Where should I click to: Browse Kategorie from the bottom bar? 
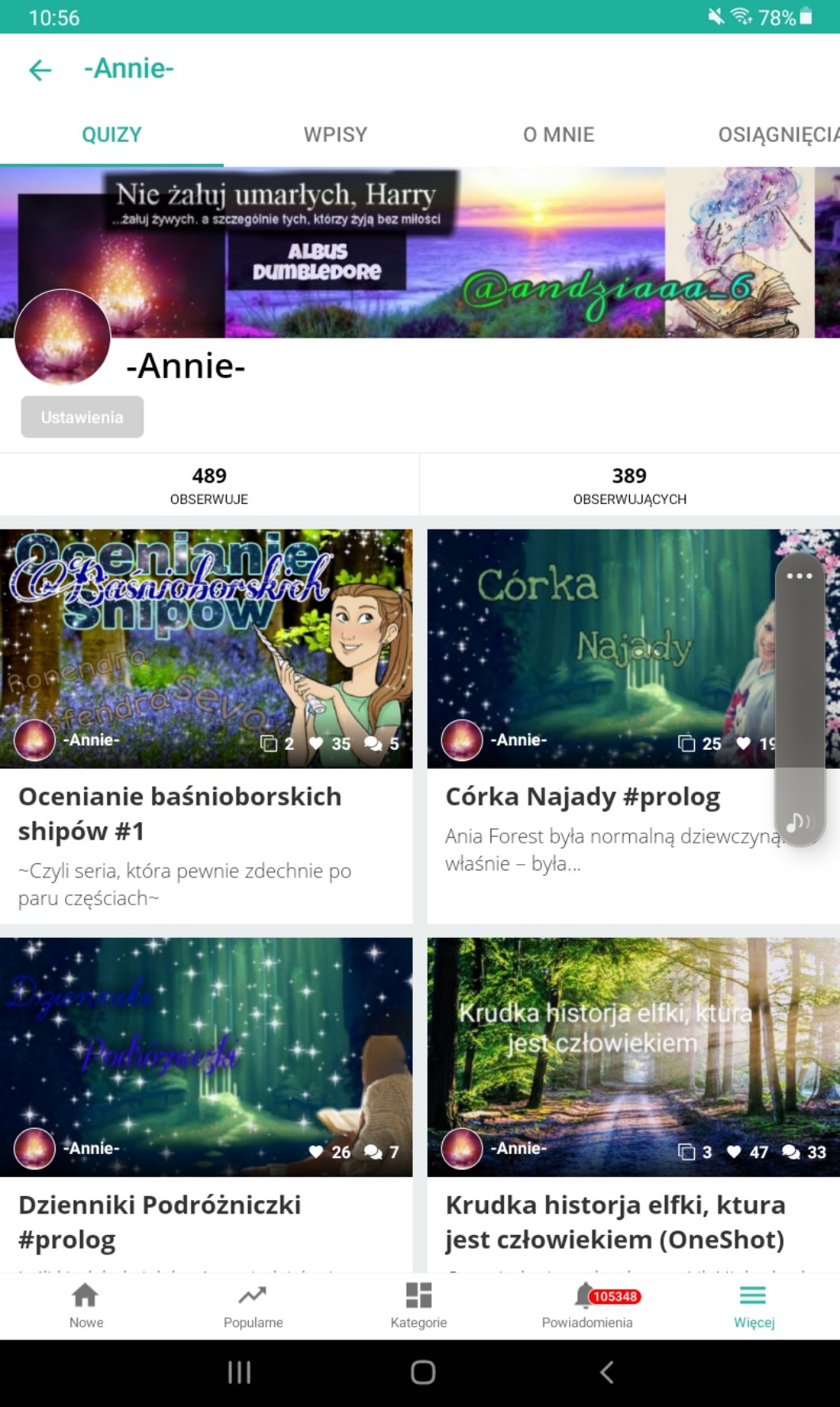pos(418,1304)
